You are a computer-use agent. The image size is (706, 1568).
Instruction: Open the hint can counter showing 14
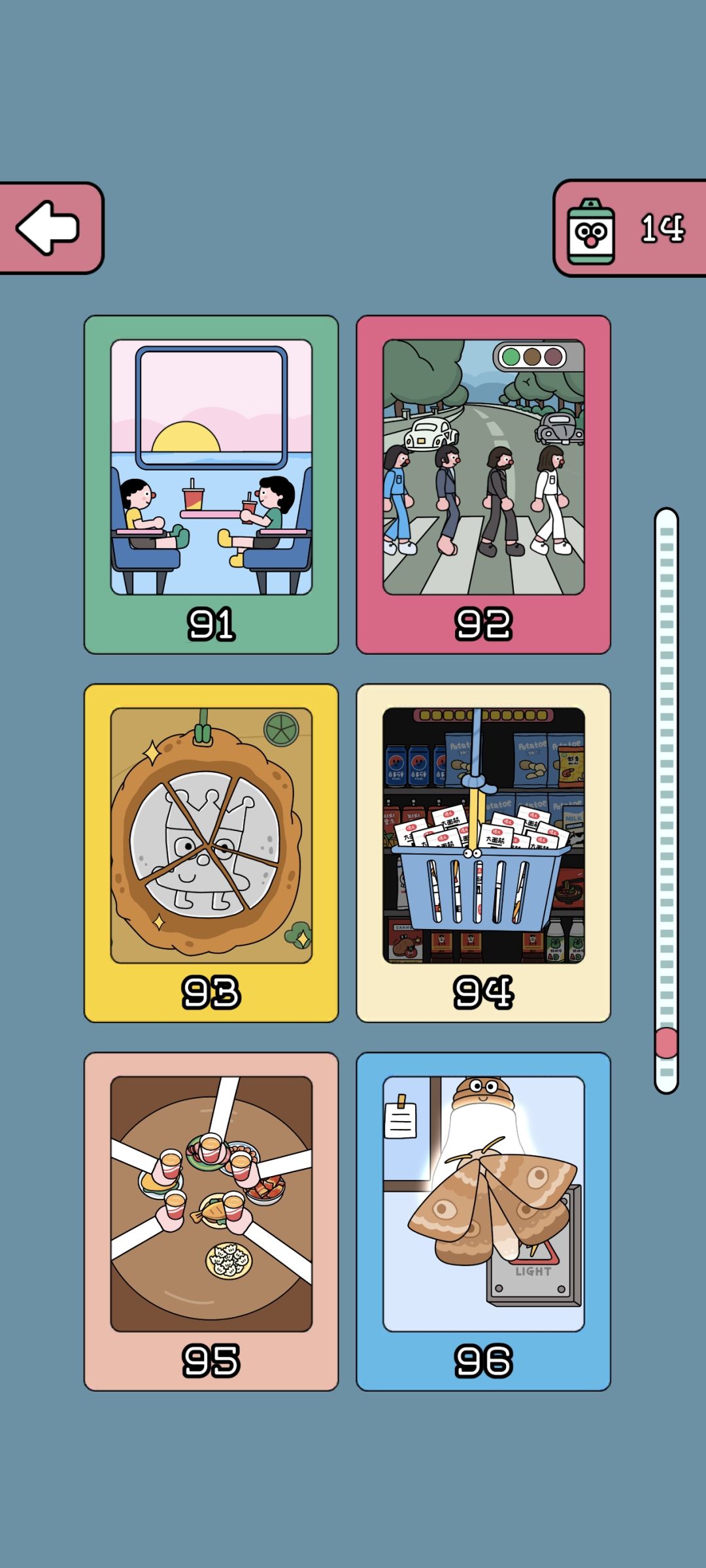(630, 228)
